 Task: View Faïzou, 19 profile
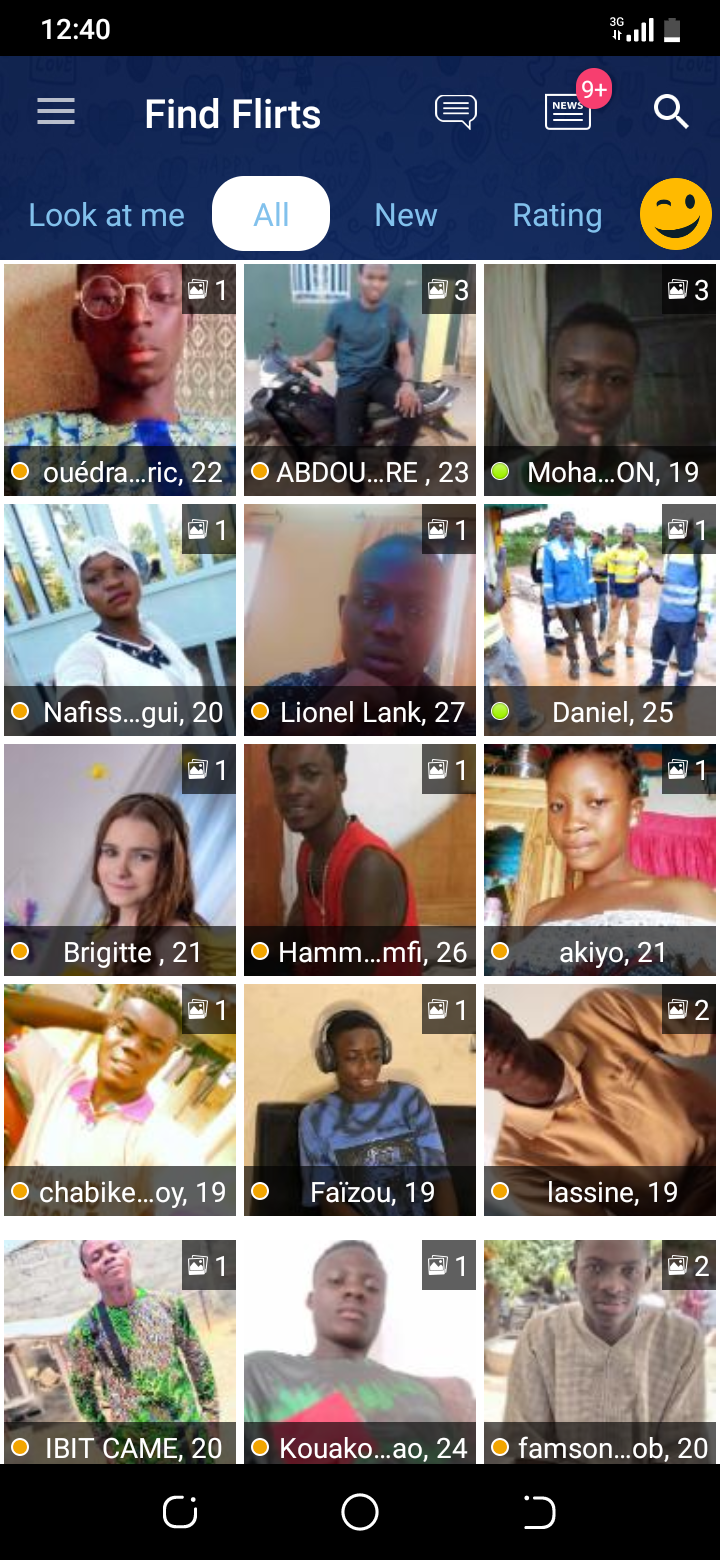tap(360, 1100)
